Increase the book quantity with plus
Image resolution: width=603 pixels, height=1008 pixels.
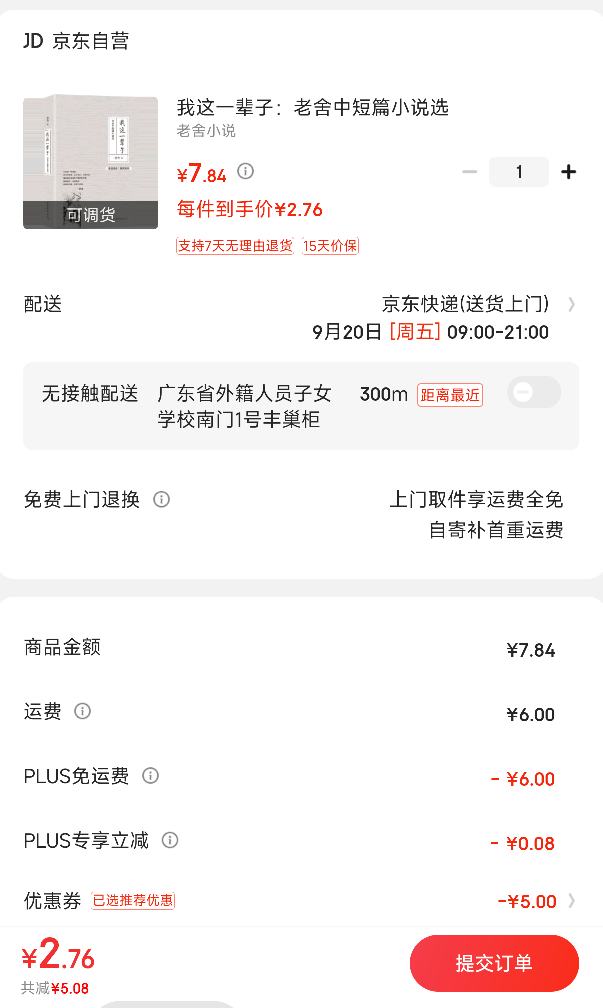tap(568, 172)
